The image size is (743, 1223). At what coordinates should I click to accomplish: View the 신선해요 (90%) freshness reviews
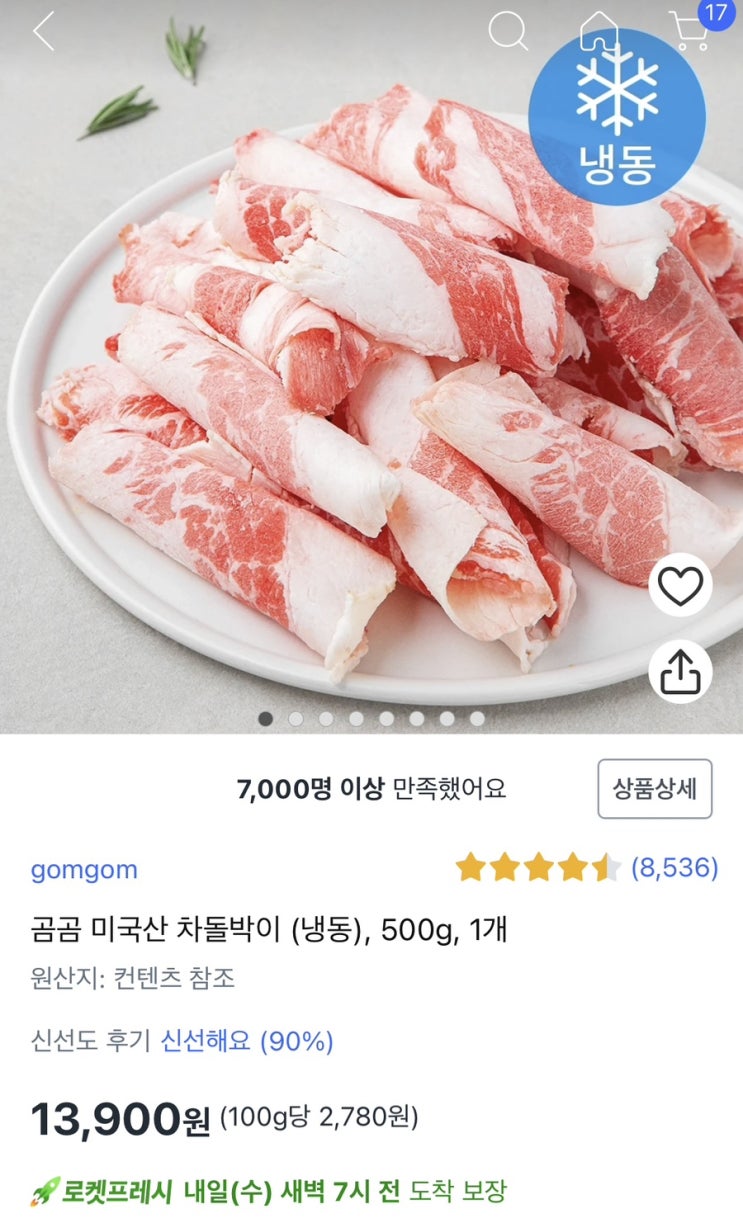click(247, 1041)
